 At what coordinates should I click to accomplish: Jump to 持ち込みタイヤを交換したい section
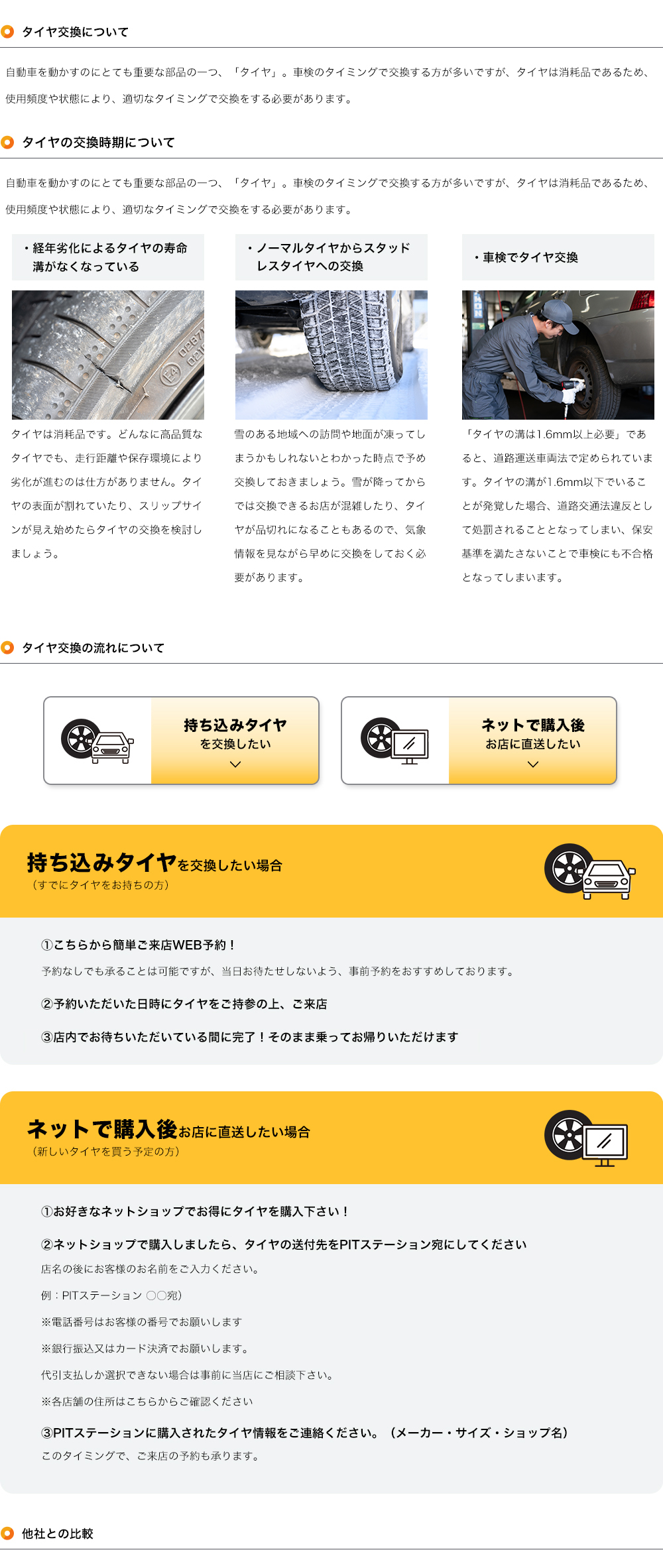(182, 741)
